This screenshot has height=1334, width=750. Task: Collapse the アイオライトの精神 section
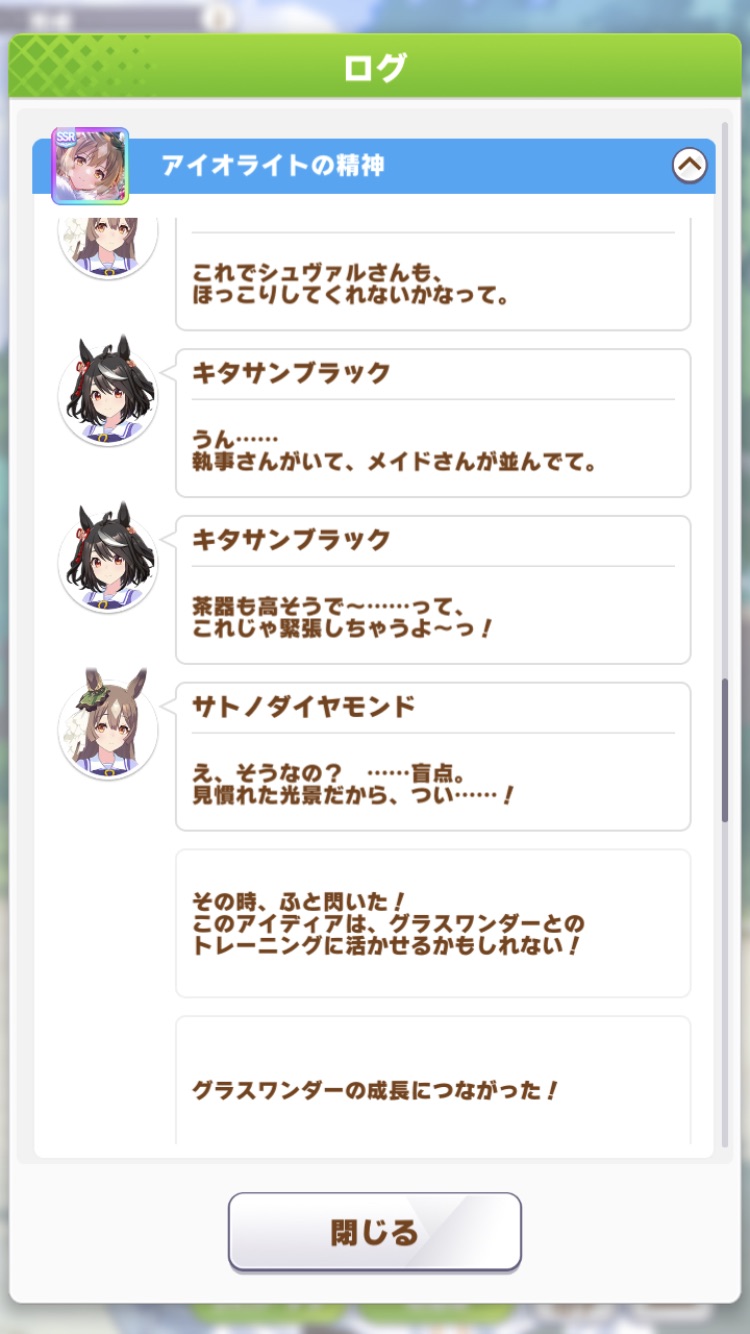point(689,165)
